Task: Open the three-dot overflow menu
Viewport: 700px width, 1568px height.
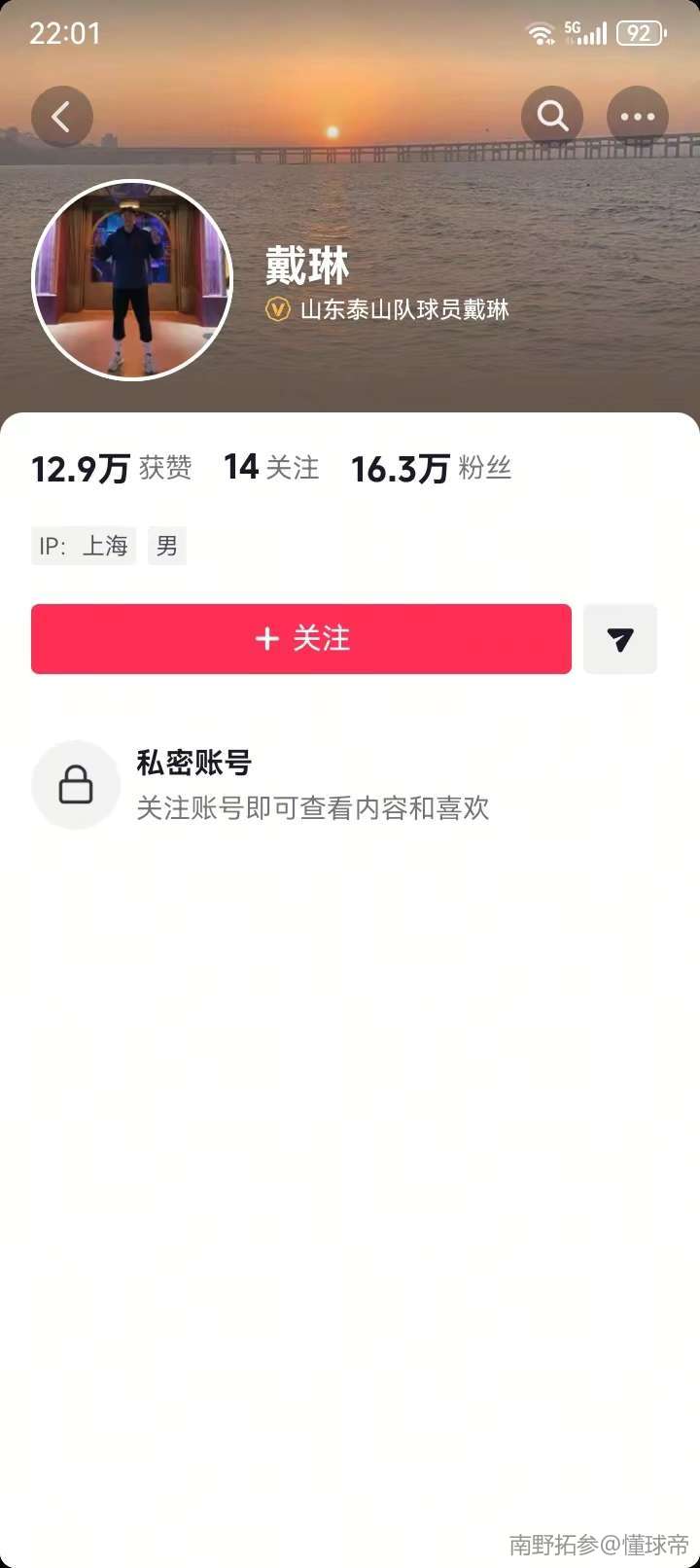Action: [x=638, y=118]
